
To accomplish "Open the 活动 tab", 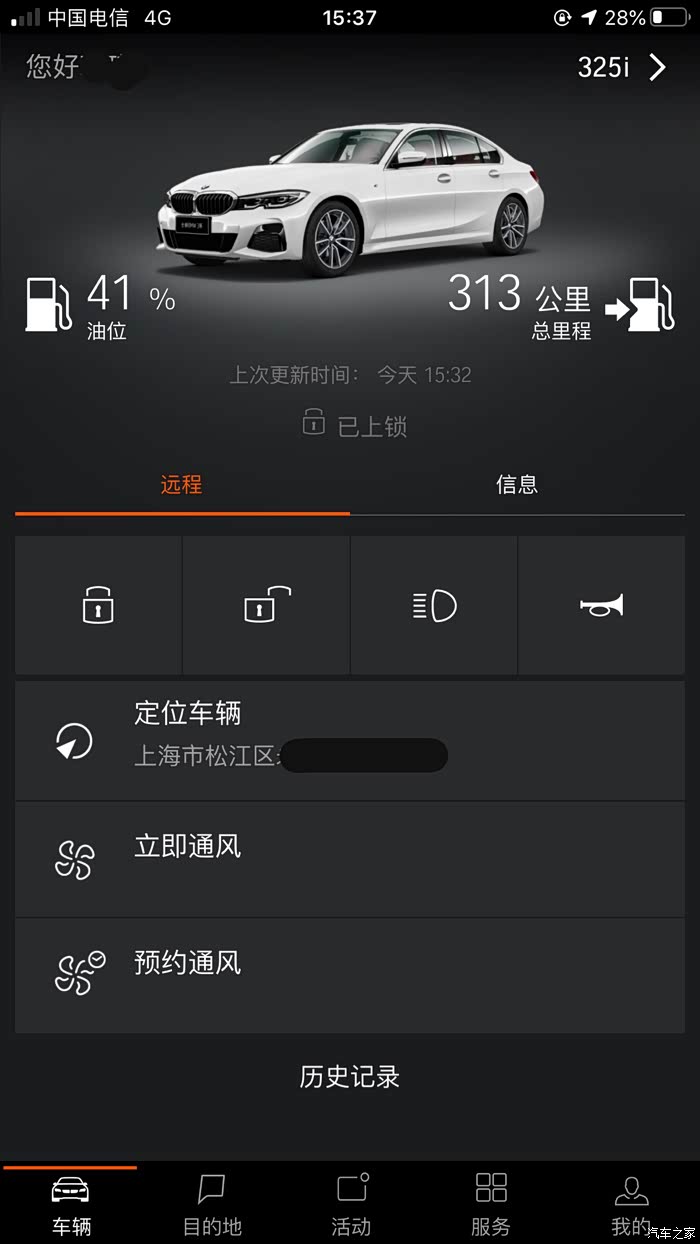I will tap(351, 1204).
